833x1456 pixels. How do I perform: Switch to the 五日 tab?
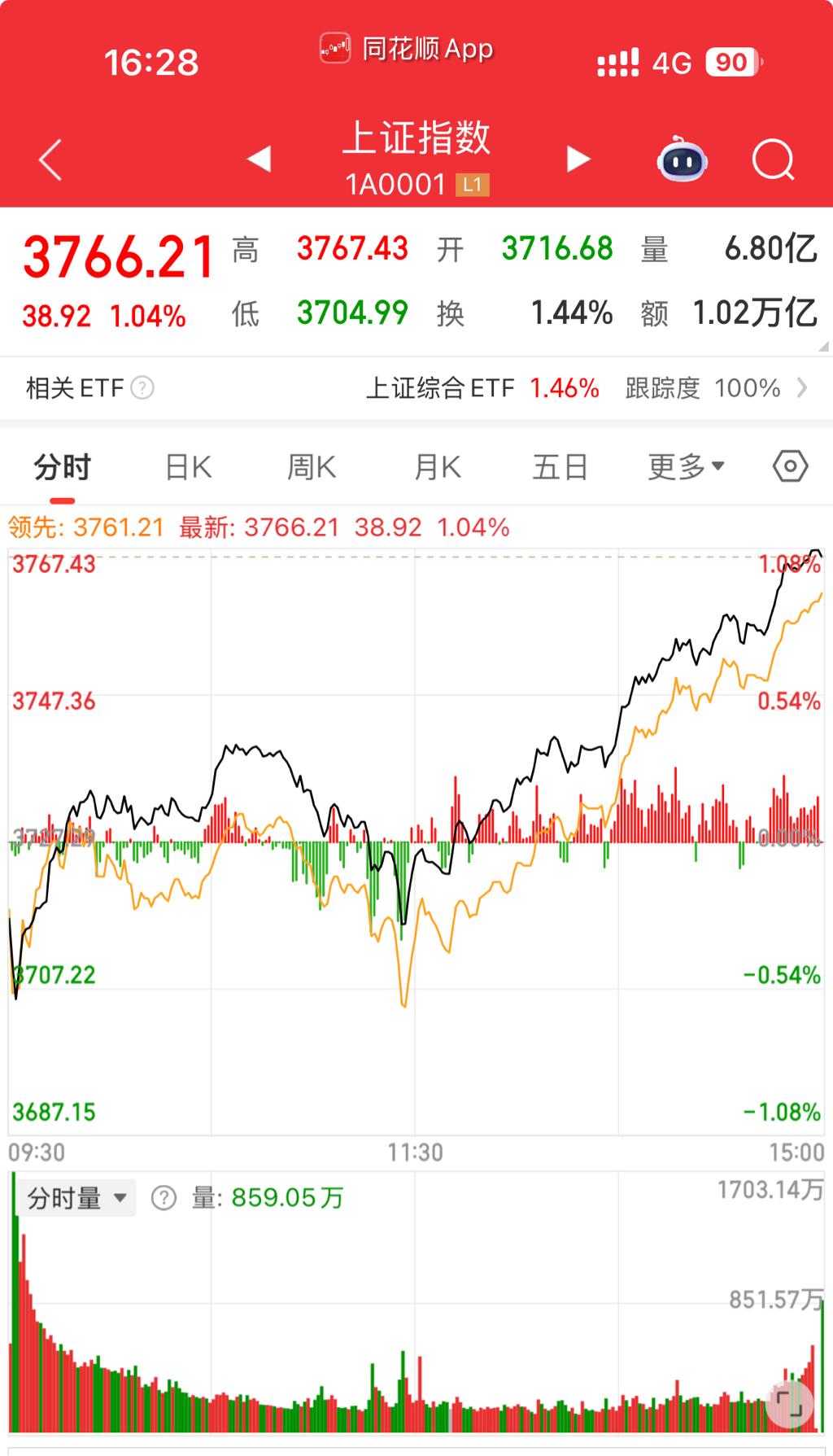pos(560,467)
